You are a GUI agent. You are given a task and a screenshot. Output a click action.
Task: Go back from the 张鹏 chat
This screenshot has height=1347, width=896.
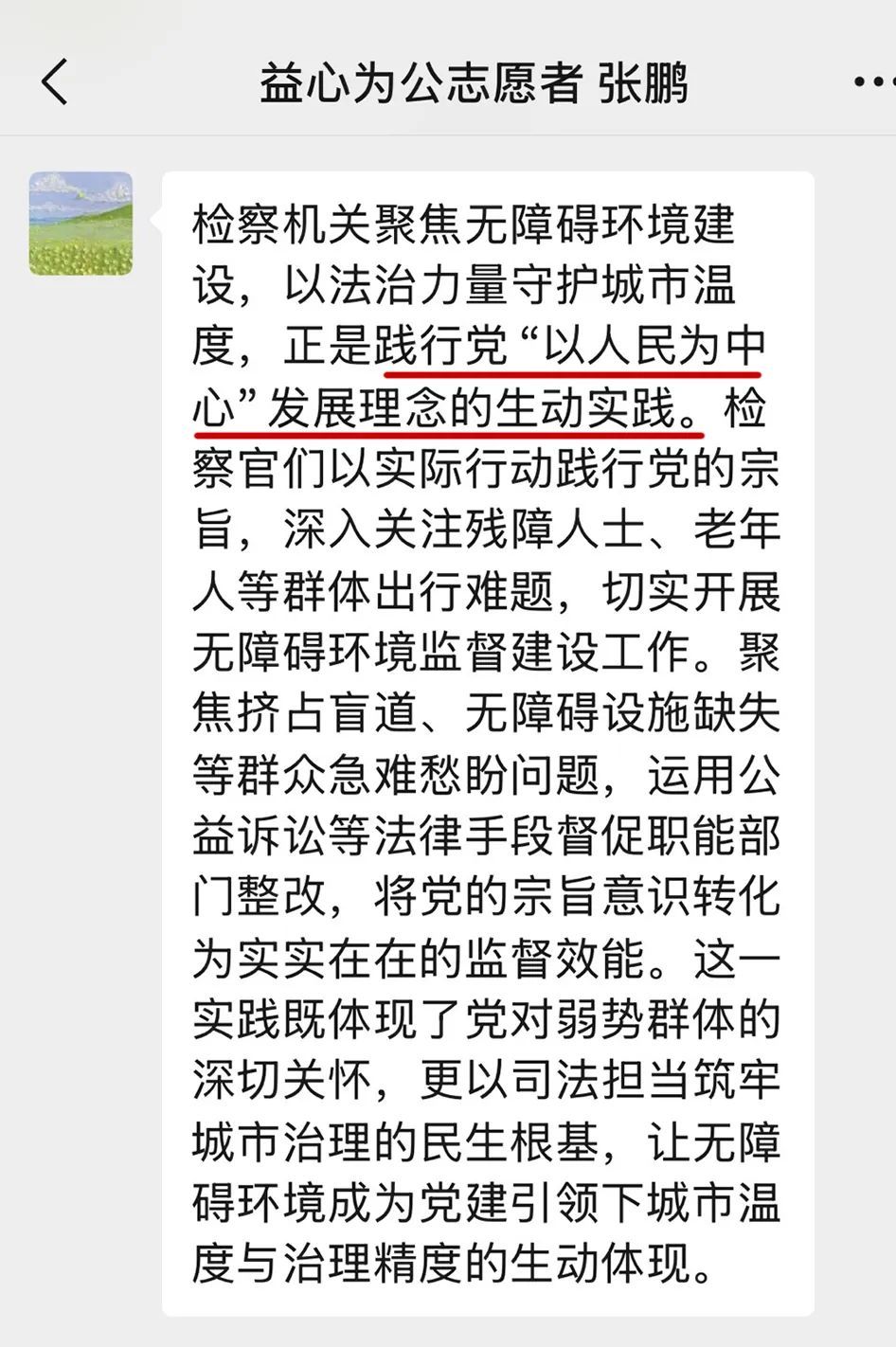pos(55,81)
